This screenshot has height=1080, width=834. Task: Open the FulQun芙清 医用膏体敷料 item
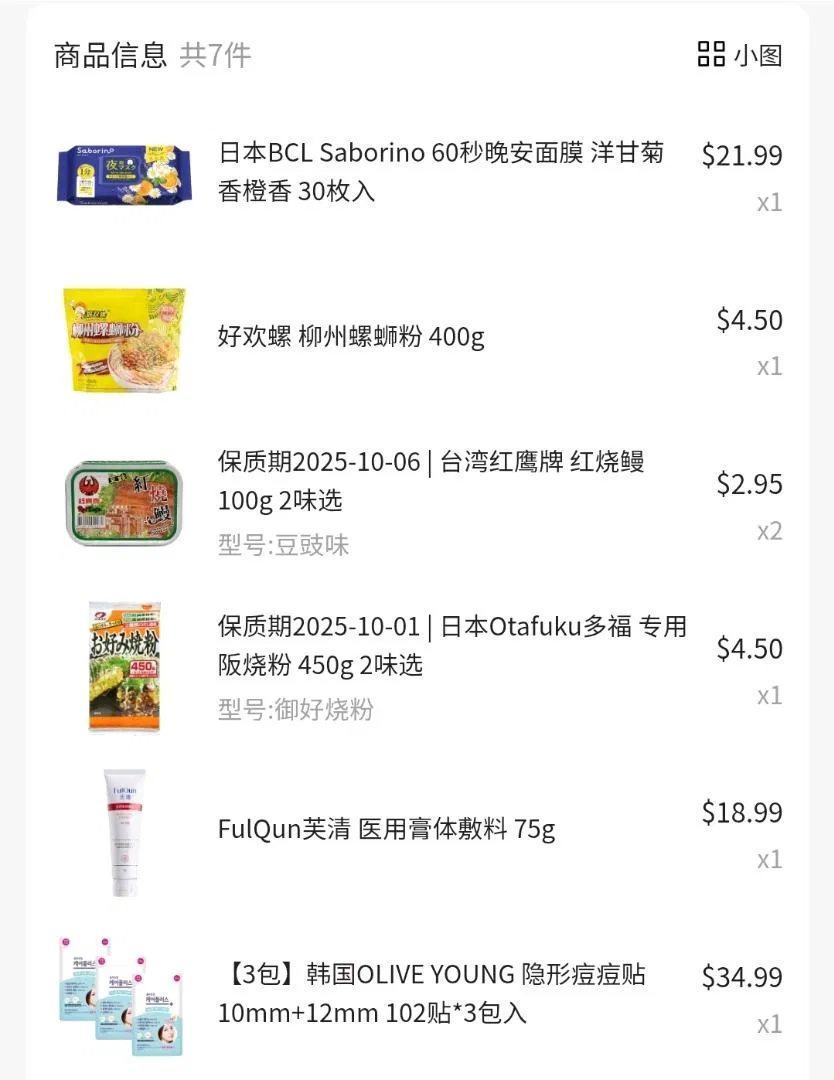coord(386,829)
